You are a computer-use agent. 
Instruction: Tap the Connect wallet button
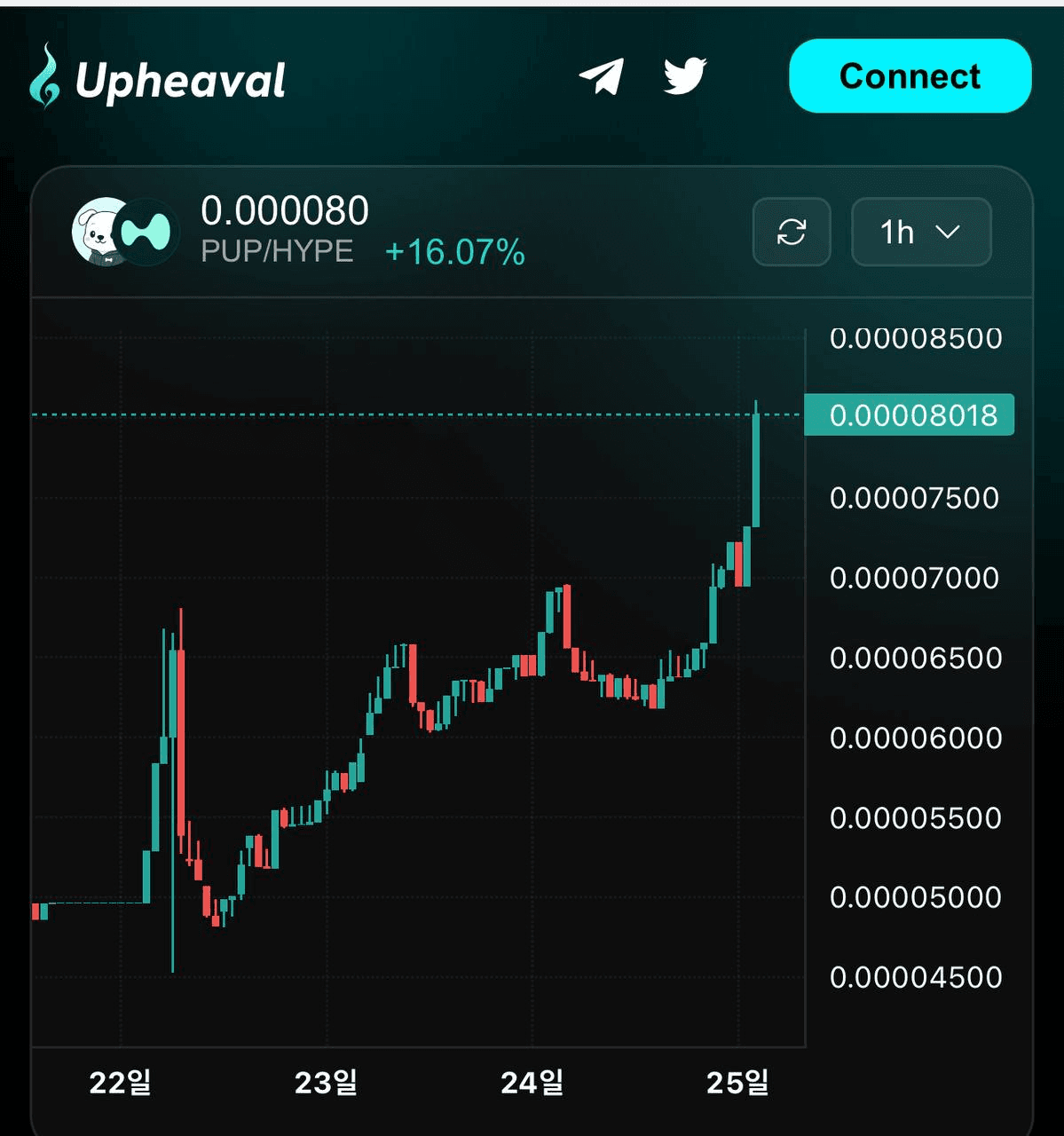[910, 76]
